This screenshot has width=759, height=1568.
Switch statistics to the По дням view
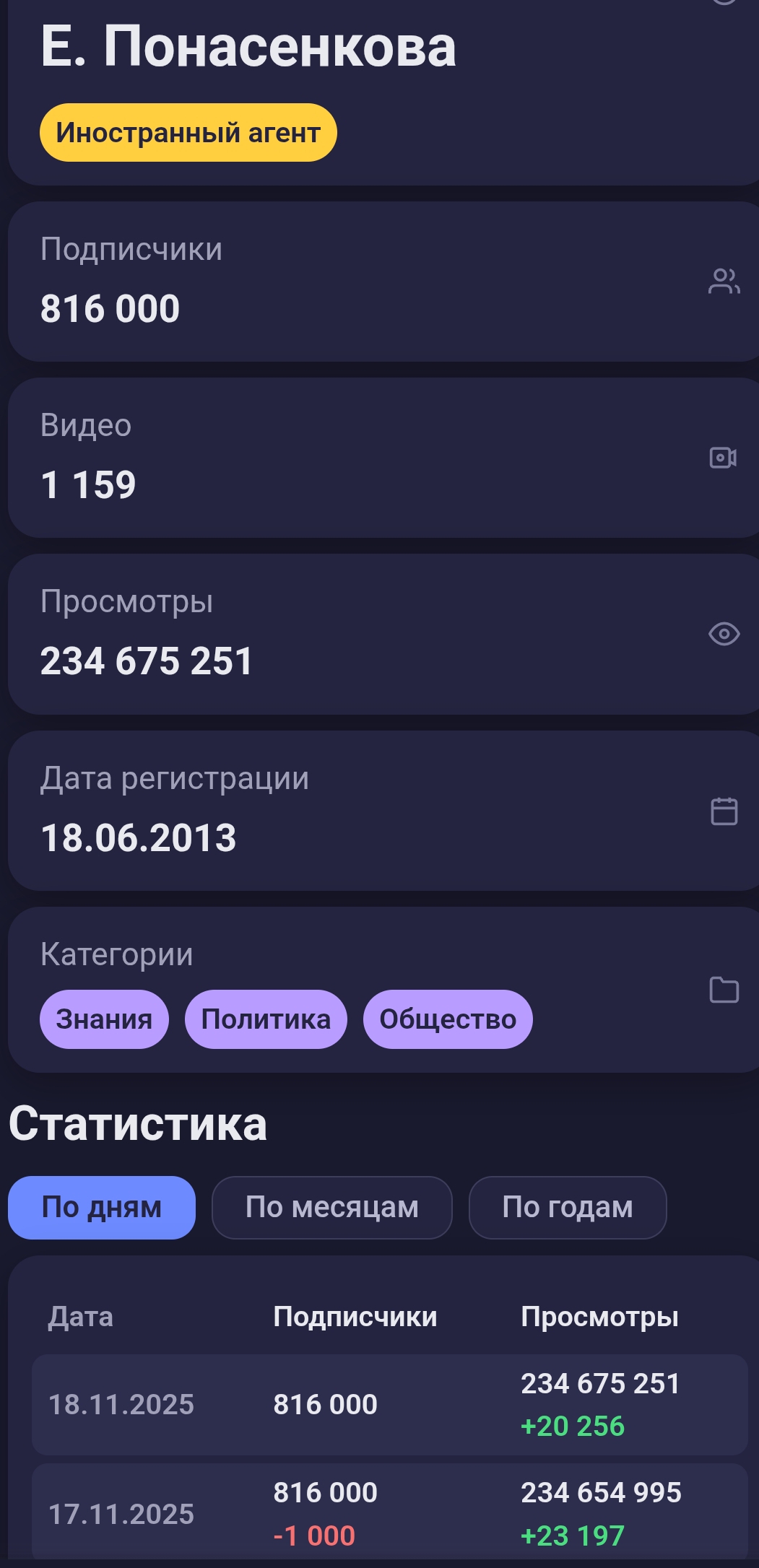pyautogui.click(x=102, y=1207)
